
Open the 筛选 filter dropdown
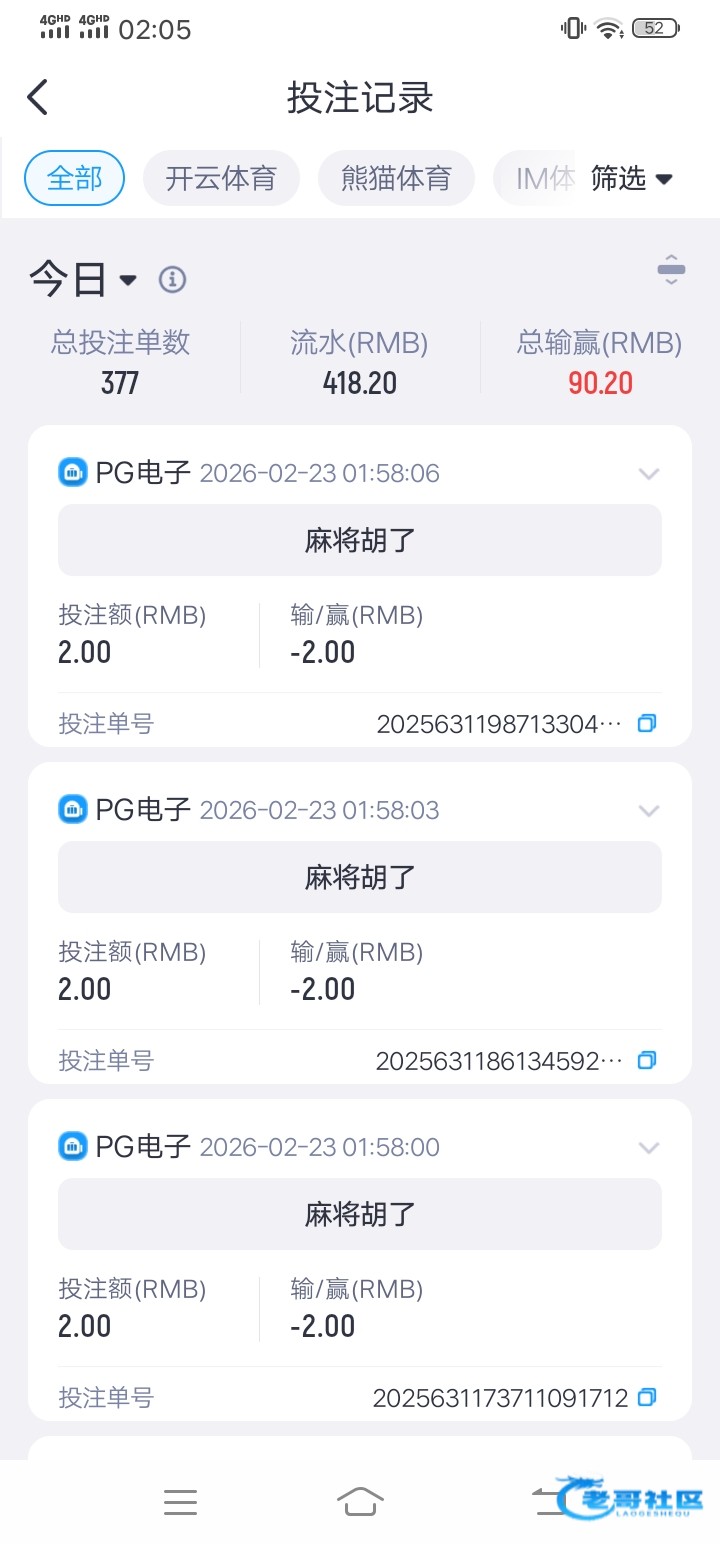pyautogui.click(x=632, y=179)
